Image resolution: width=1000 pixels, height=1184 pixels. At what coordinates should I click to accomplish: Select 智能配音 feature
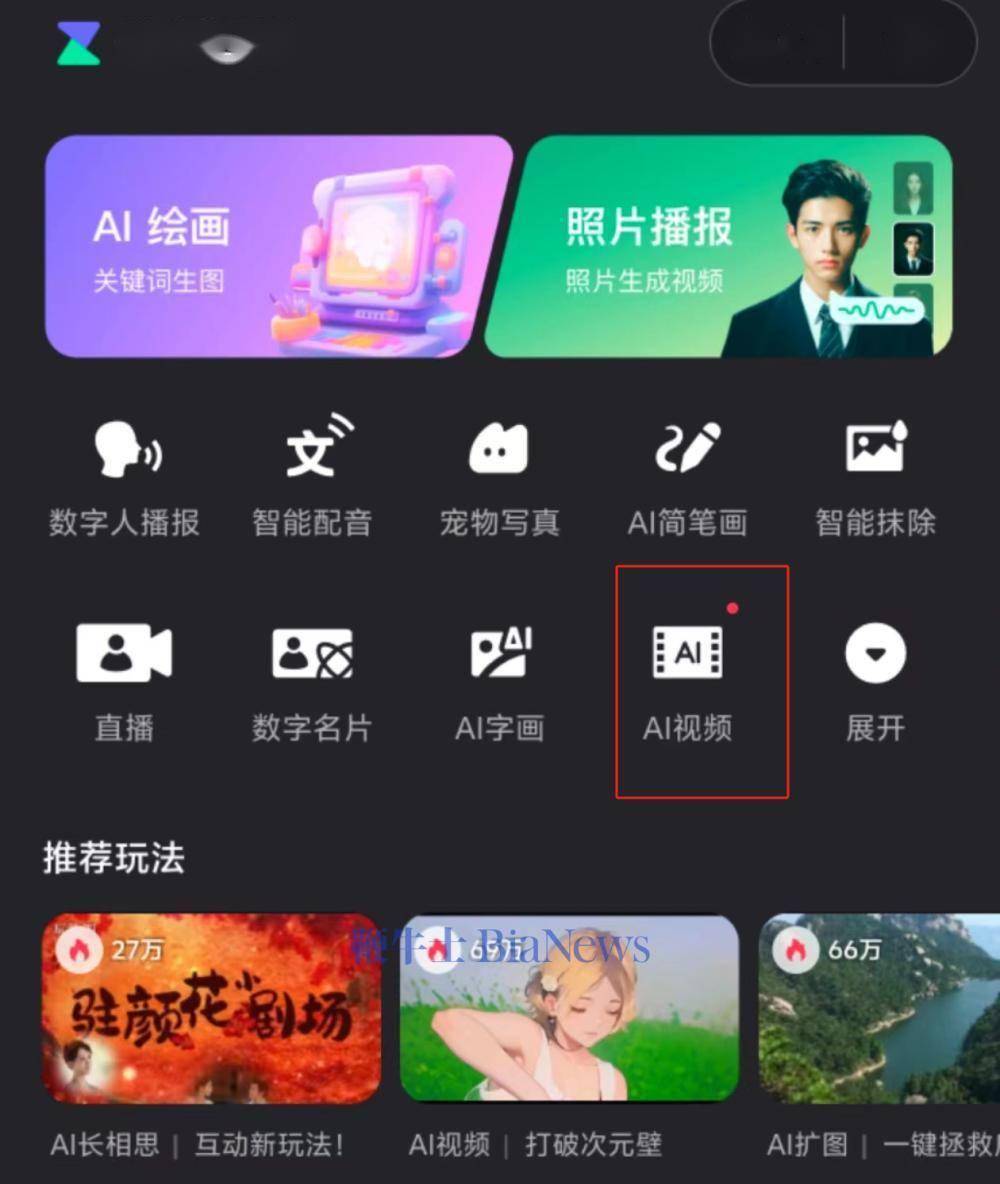[x=312, y=477]
